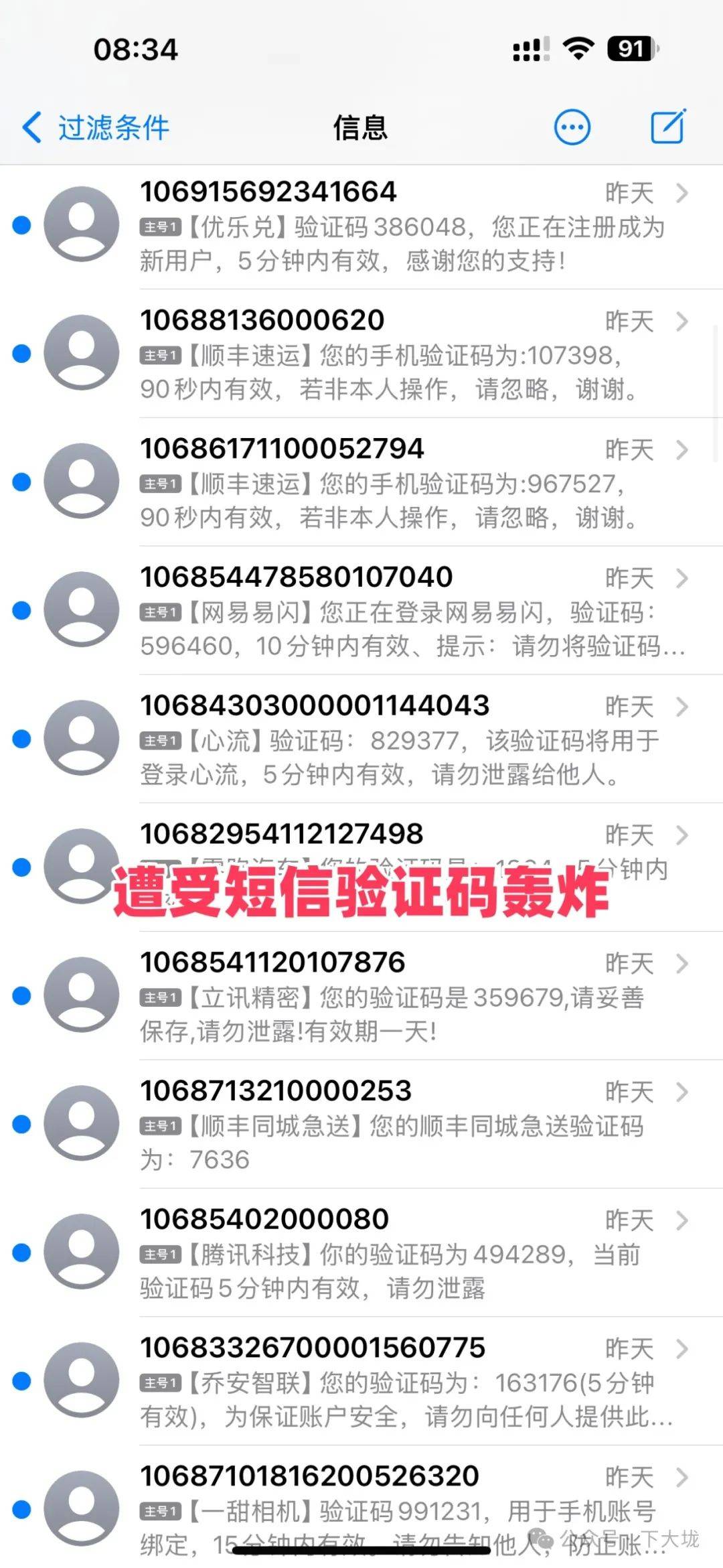Compose a new message

(668, 126)
